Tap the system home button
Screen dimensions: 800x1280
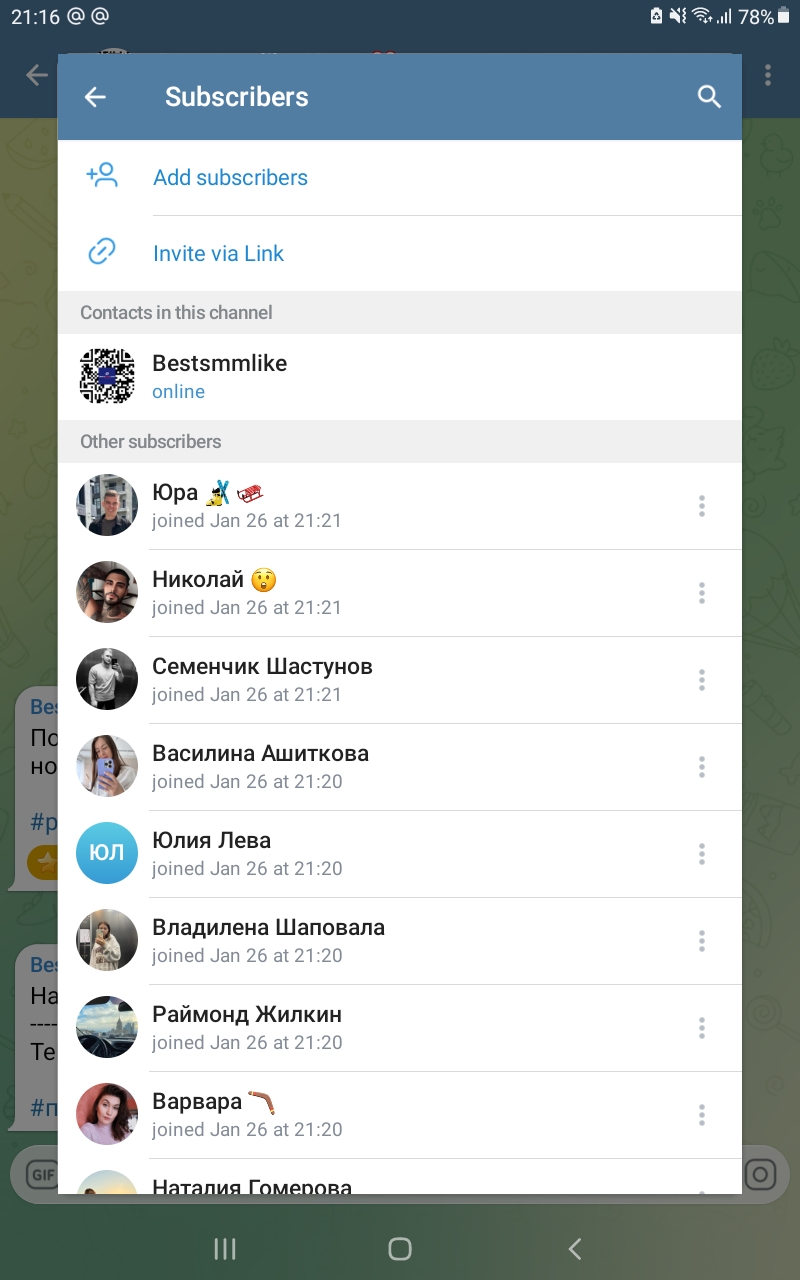point(400,1248)
